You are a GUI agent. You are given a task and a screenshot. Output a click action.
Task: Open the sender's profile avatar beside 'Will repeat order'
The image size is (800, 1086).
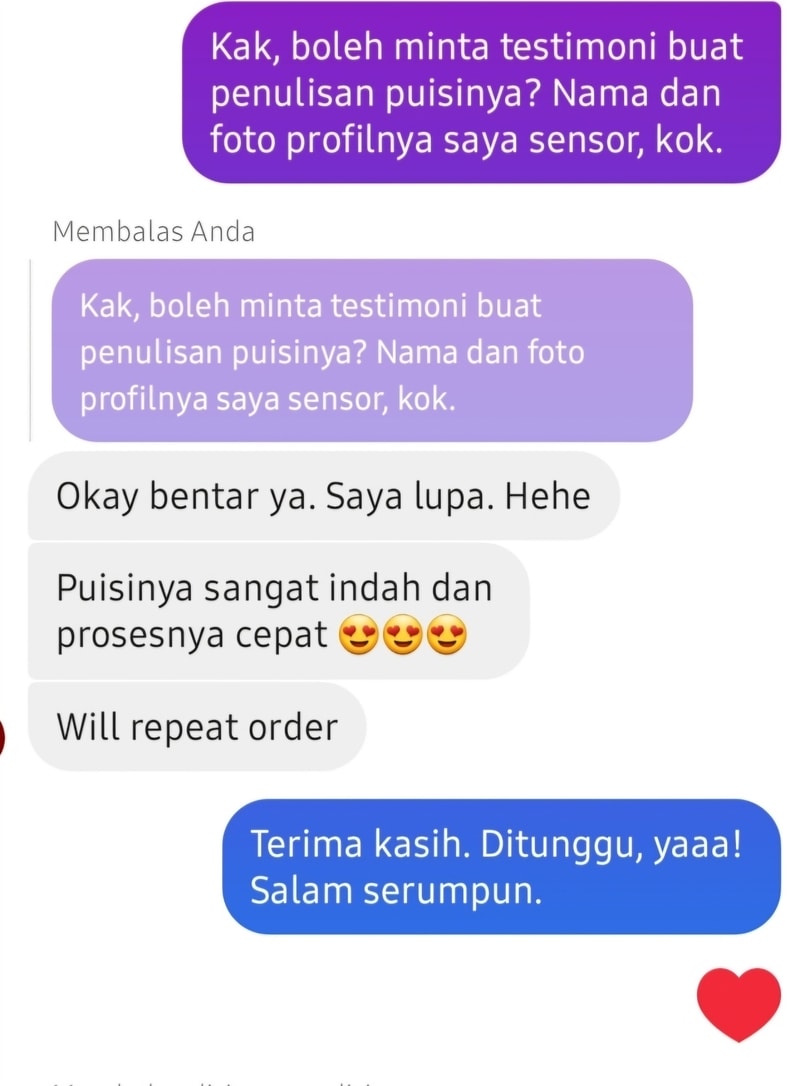click(x=3, y=739)
